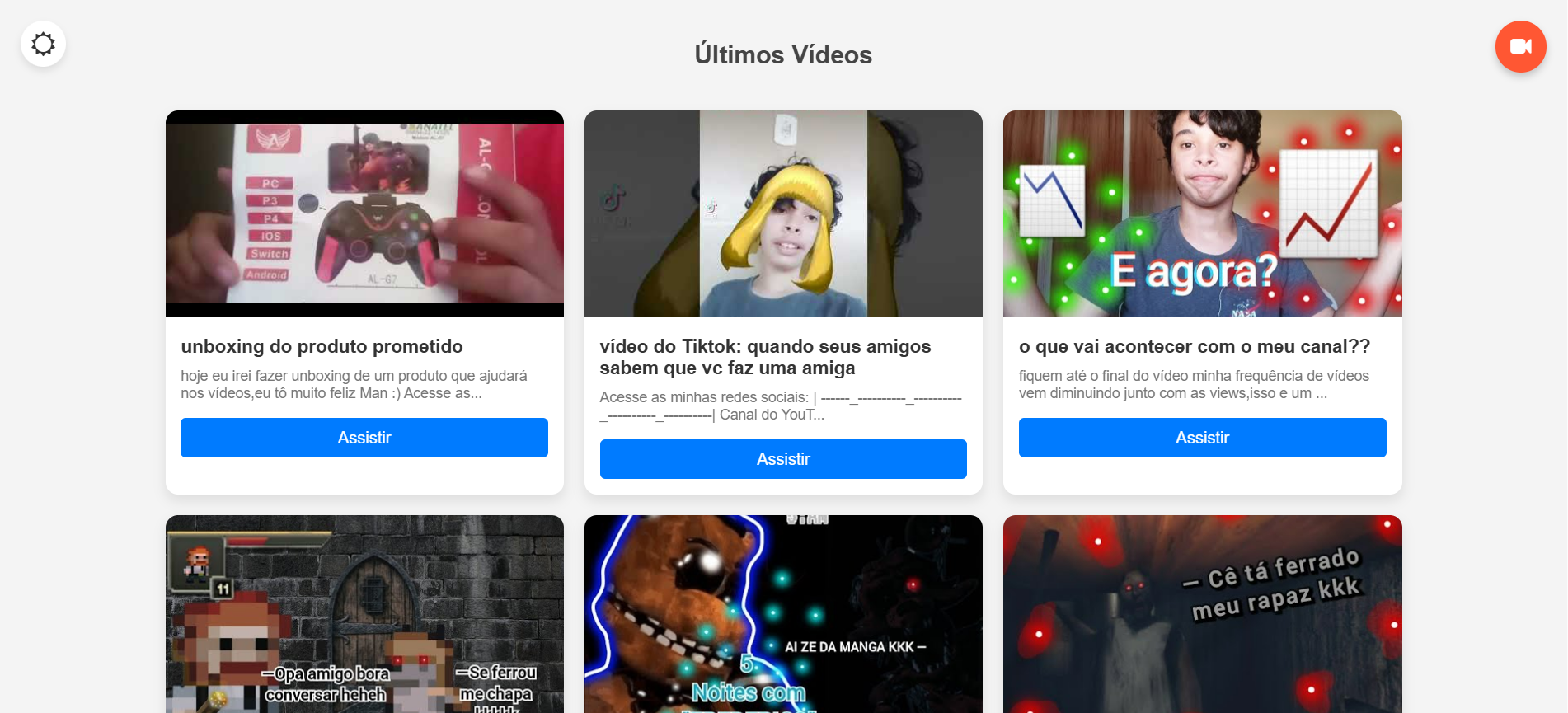Tap Assistir under unboxing do produto prometido
The image size is (1568, 713).
click(x=364, y=438)
